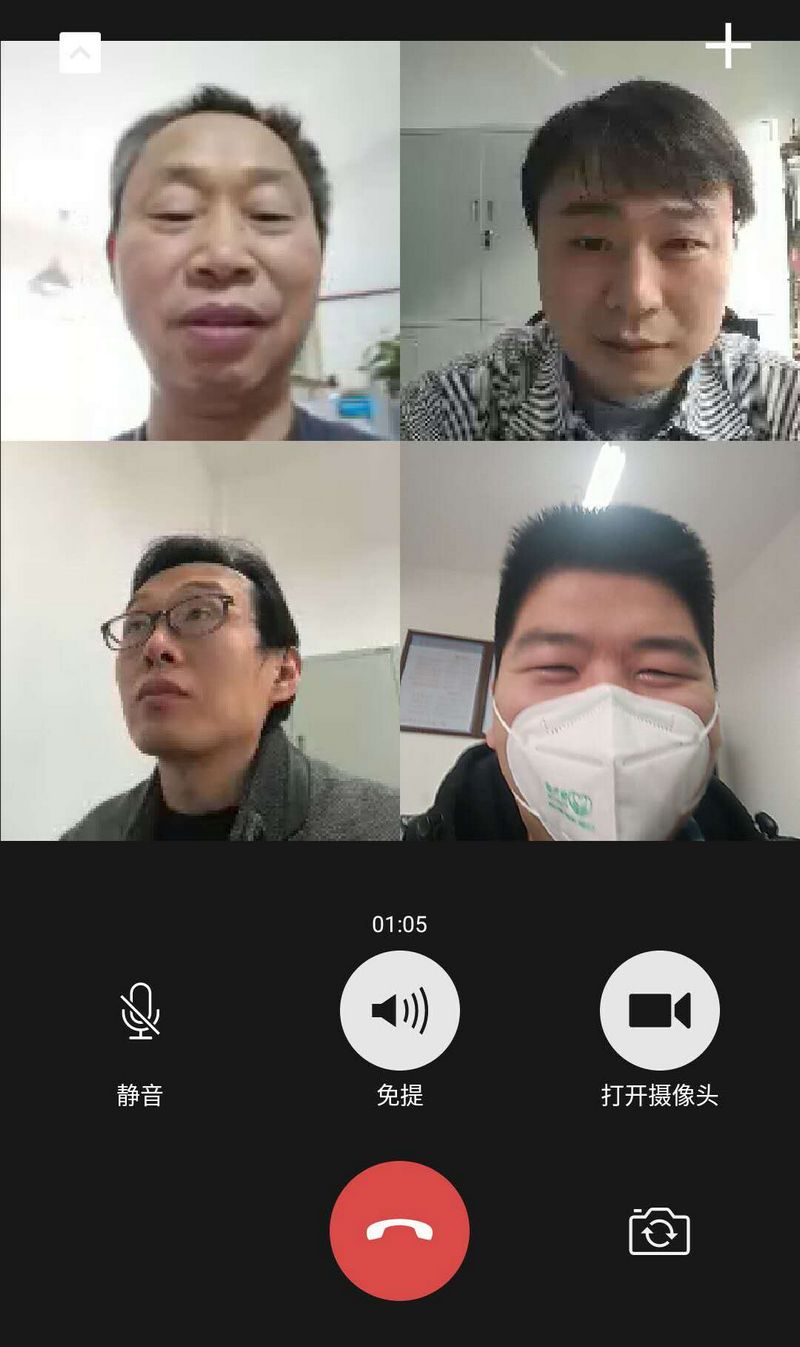This screenshot has height=1347, width=800.
Task: Tap 打开摄像头 to turn on camera
Action: coord(659,1011)
